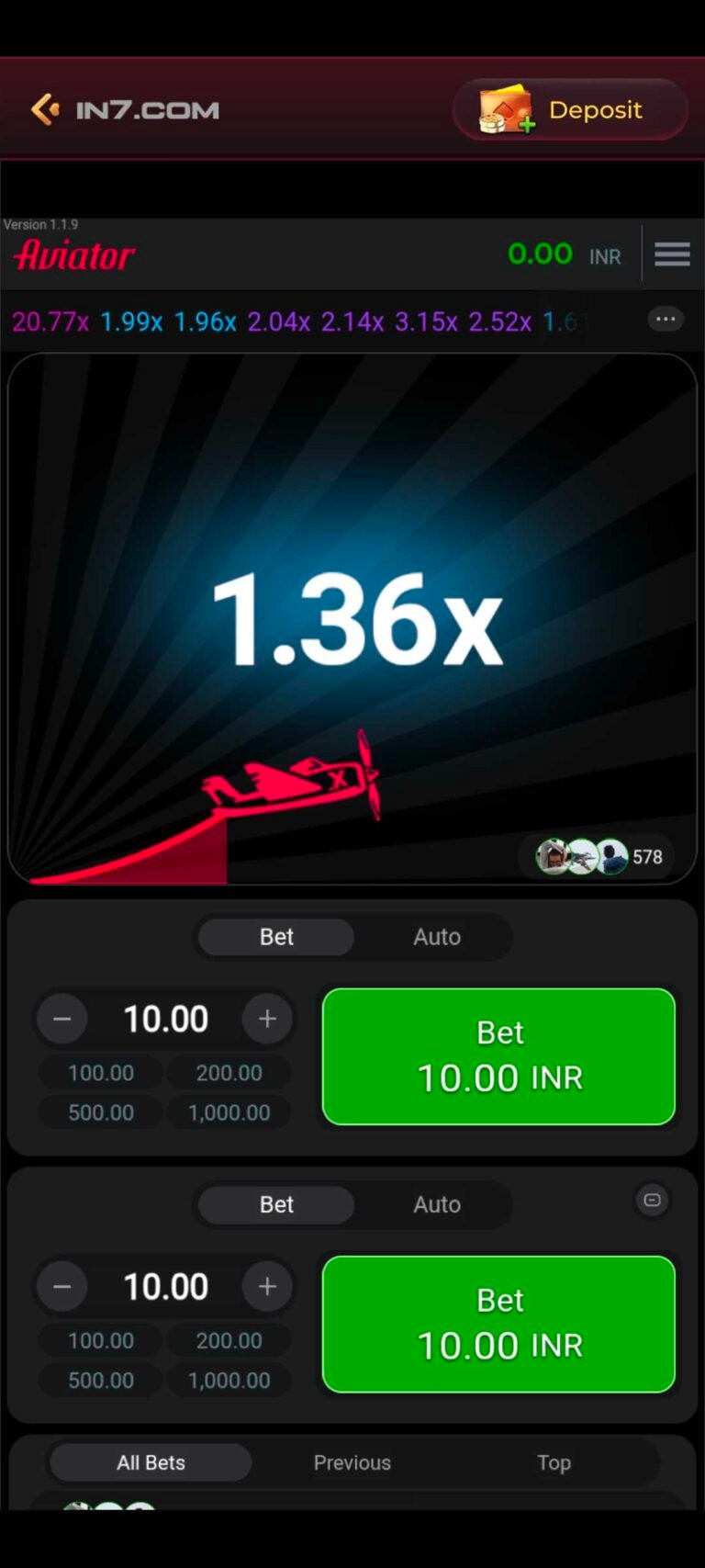Place the 10.00 INR bet in first panel

498,1056
